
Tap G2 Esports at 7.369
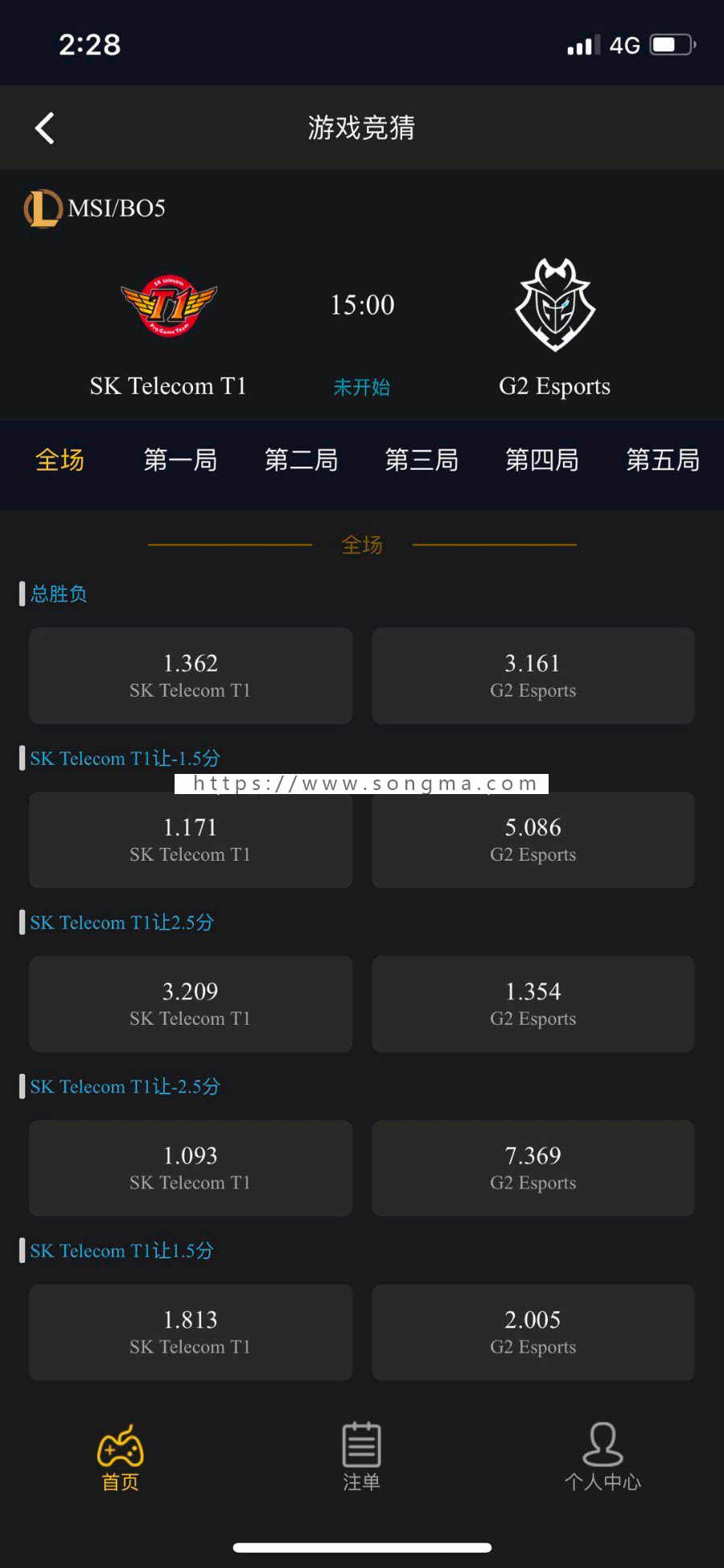(533, 1168)
